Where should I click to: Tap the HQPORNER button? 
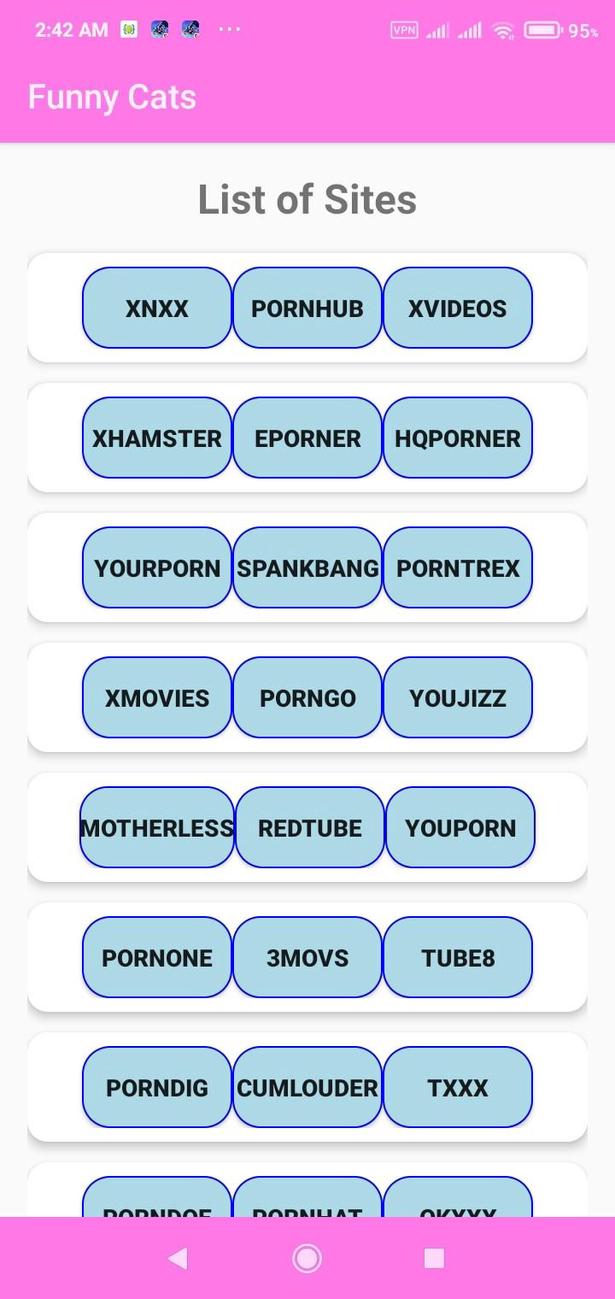pyautogui.click(x=457, y=438)
